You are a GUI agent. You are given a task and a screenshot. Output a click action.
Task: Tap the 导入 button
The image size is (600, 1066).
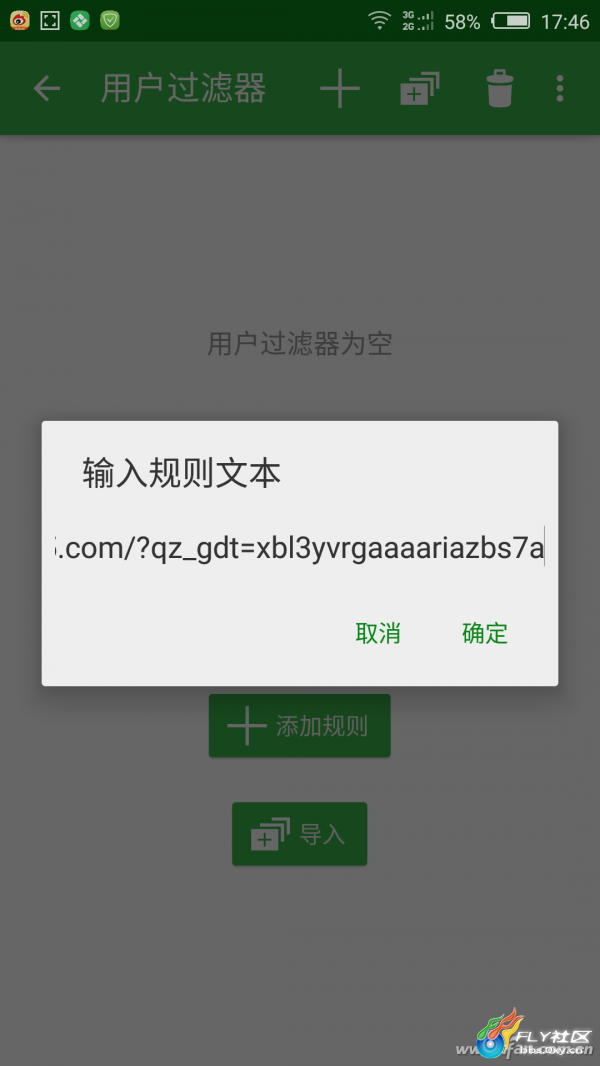pyautogui.click(x=300, y=833)
